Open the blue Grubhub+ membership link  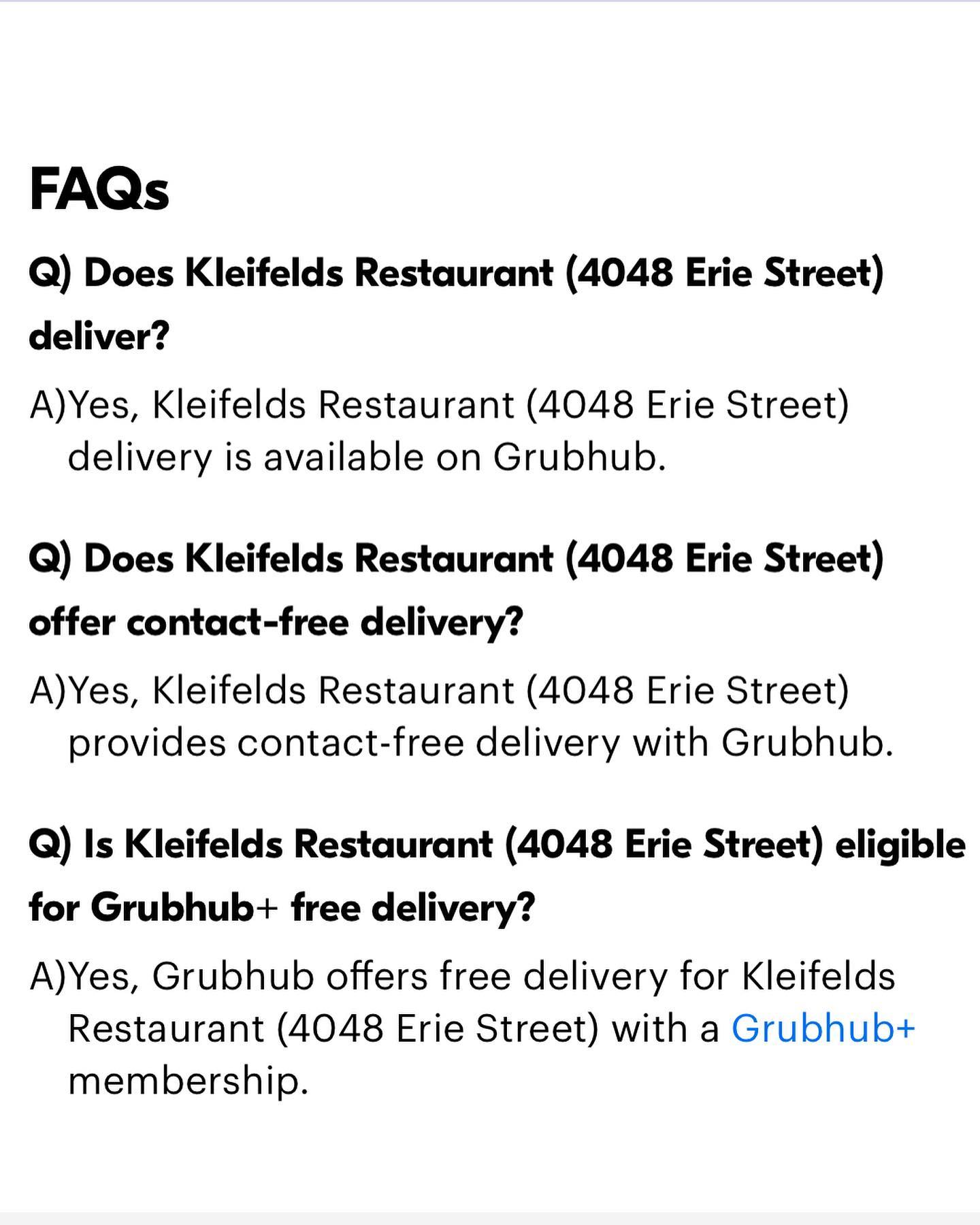pos(823,1028)
